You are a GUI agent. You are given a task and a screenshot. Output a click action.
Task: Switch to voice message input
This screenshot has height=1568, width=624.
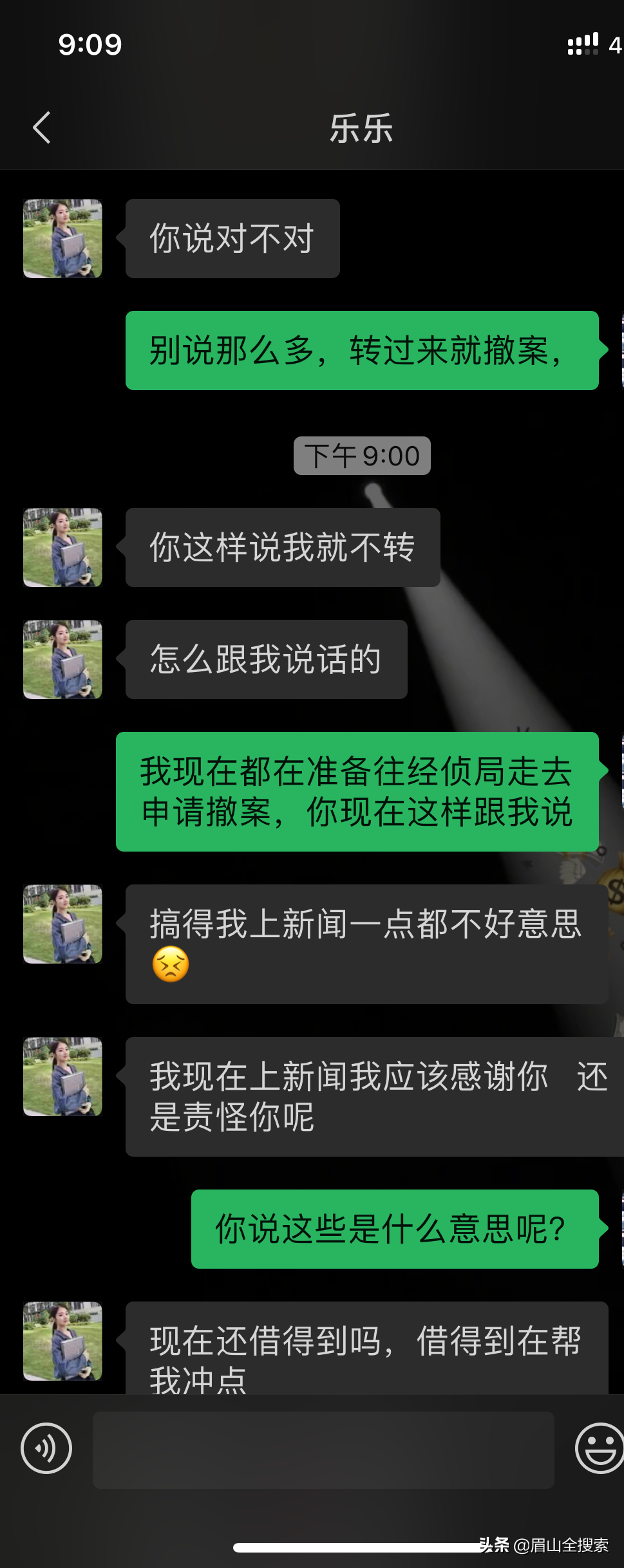click(46, 1448)
